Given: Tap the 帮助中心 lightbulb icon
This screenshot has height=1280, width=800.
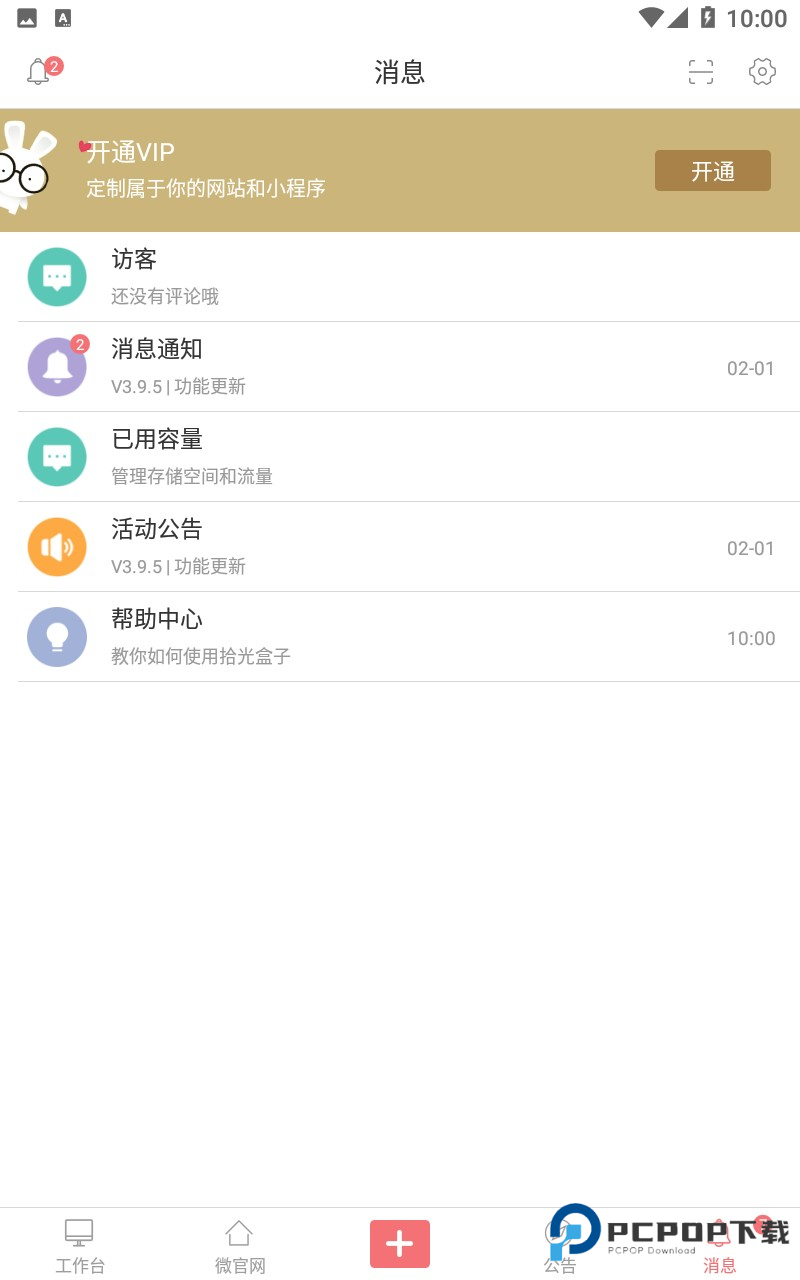Looking at the screenshot, I should (57, 637).
